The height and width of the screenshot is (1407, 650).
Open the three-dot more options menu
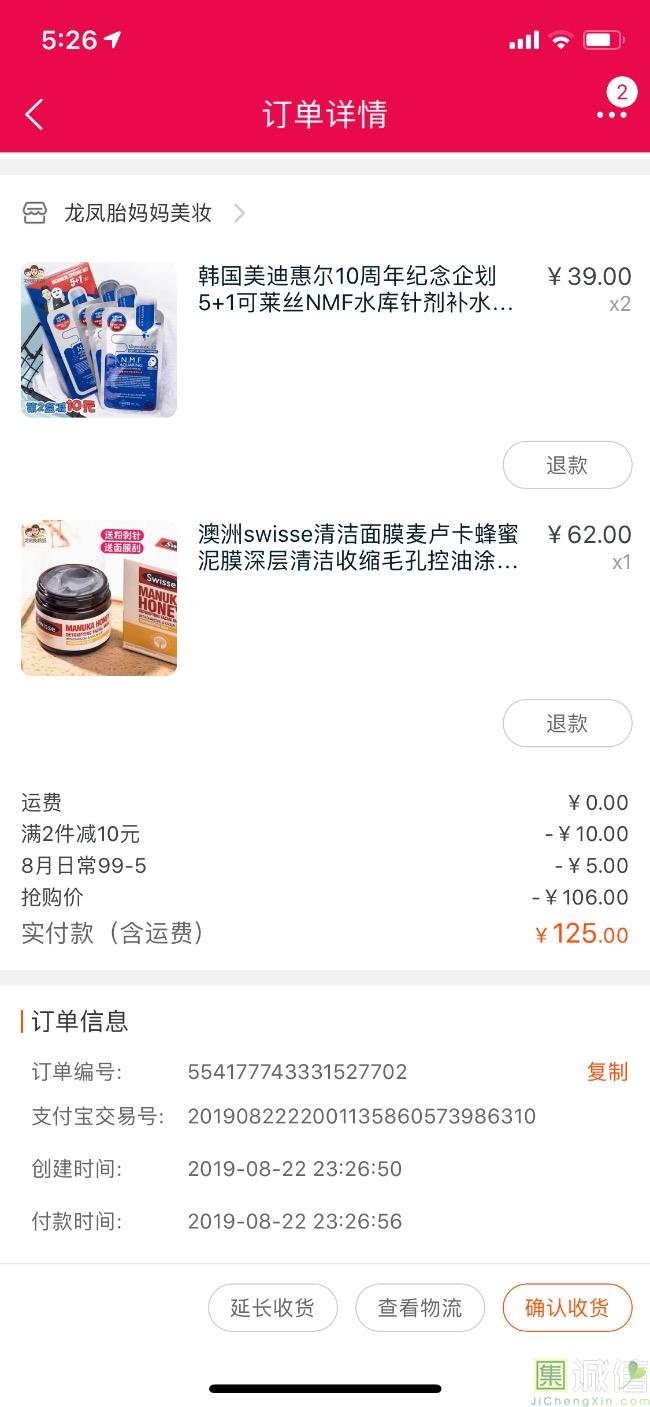pos(611,114)
